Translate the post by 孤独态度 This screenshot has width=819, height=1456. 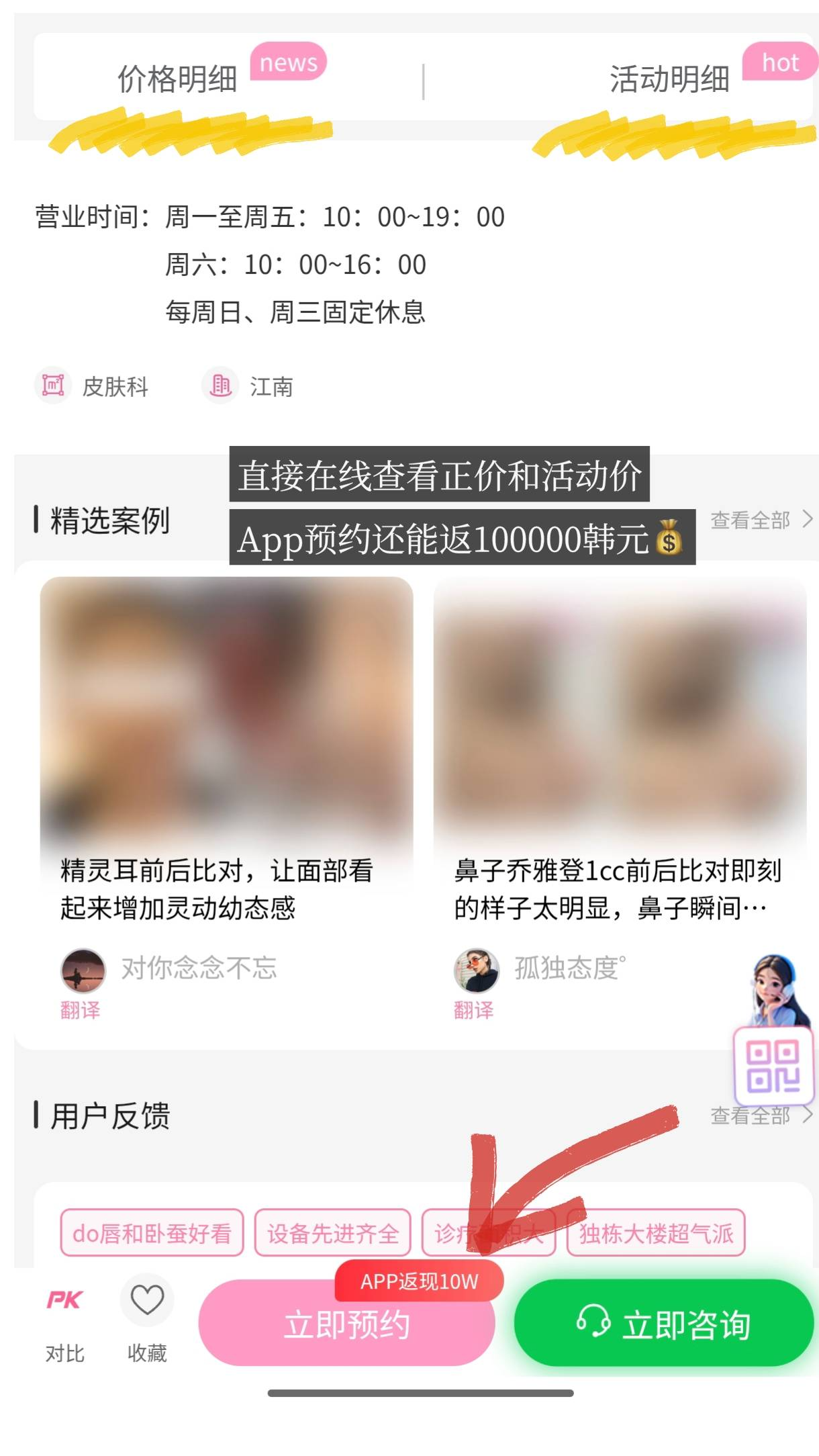click(x=473, y=1010)
